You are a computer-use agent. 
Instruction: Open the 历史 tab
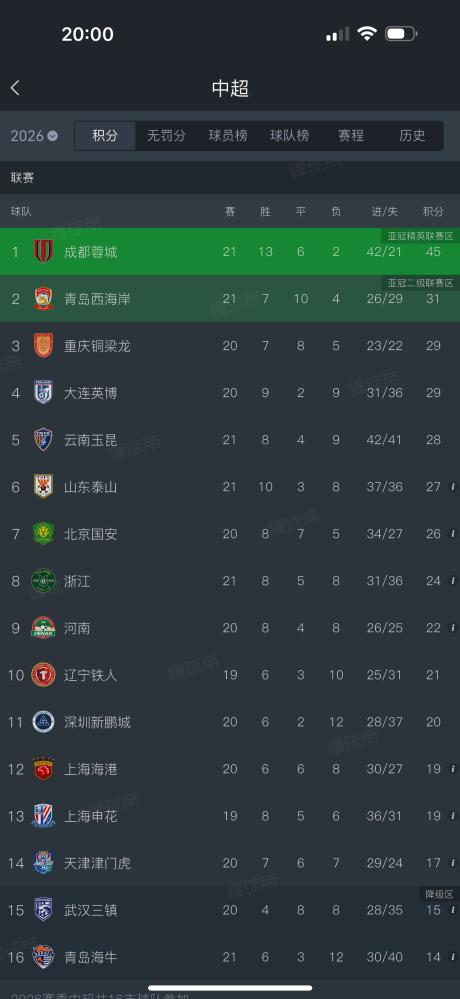coord(412,136)
